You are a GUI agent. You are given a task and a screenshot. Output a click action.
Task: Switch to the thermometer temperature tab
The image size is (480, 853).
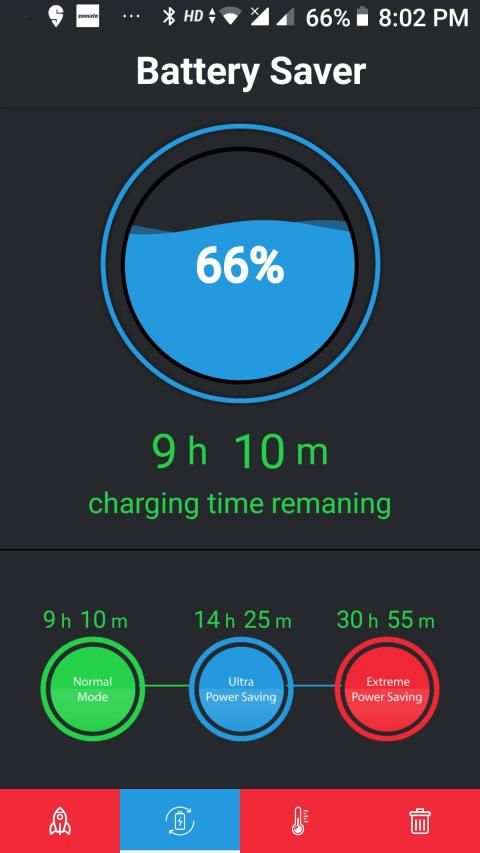click(300, 820)
